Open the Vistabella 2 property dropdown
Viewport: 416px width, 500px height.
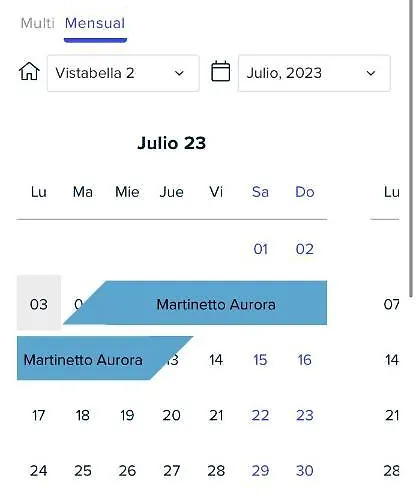(123, 73)
